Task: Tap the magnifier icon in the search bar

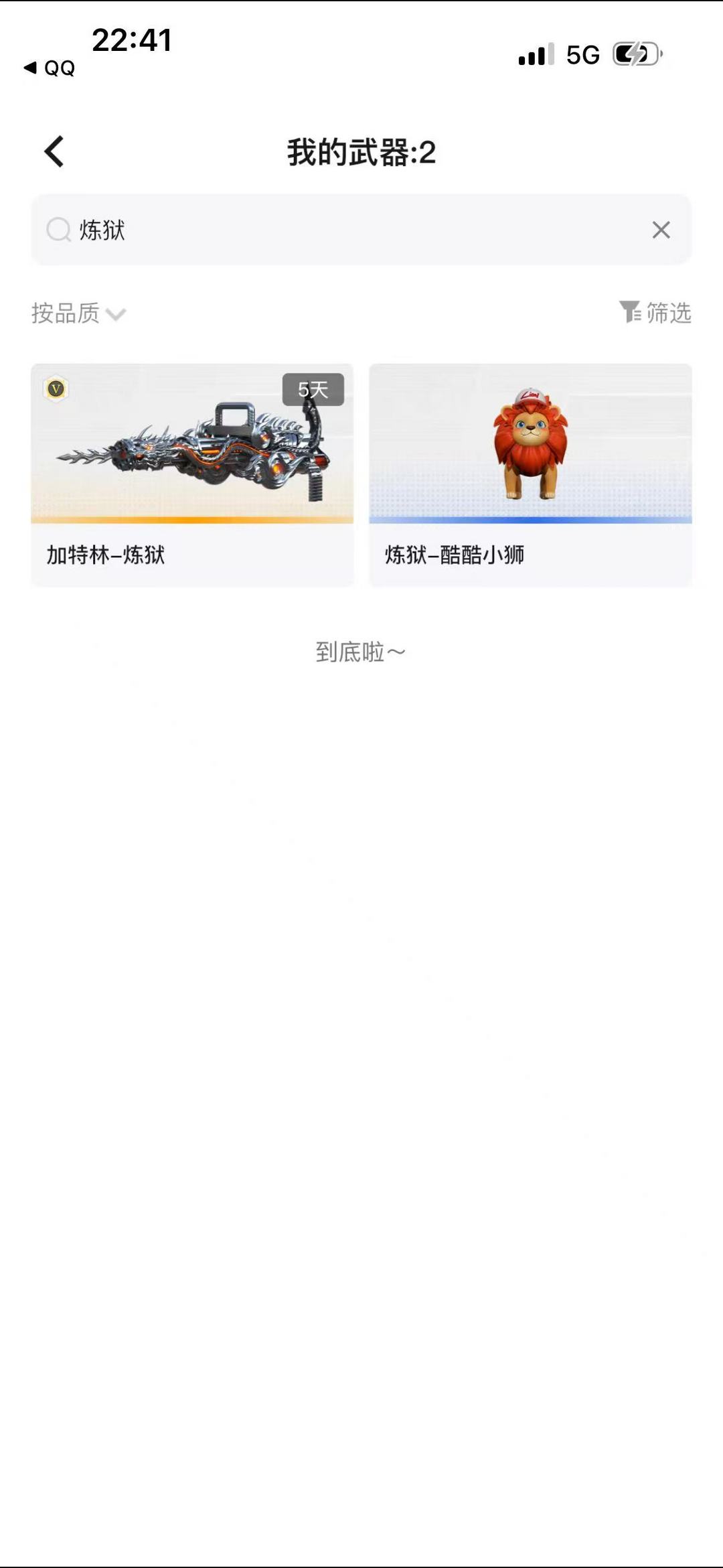Action: tap(59, 230)
